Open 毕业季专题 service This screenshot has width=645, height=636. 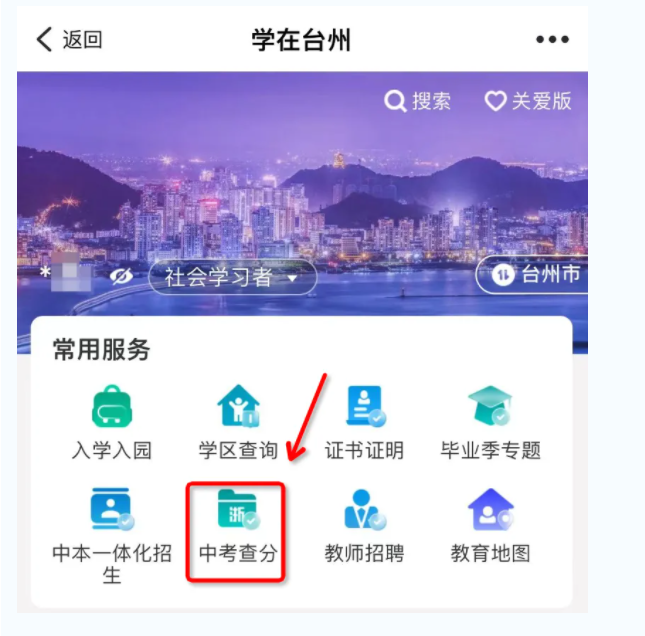click(490, 422)
